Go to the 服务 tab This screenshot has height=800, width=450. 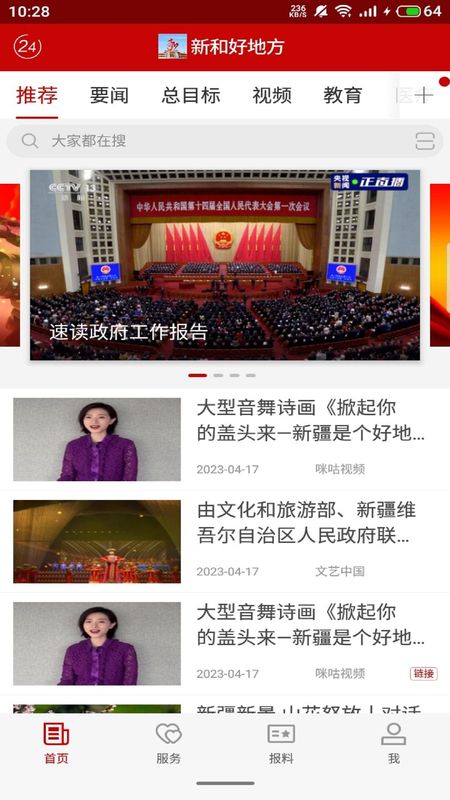(x=169, y=743)
